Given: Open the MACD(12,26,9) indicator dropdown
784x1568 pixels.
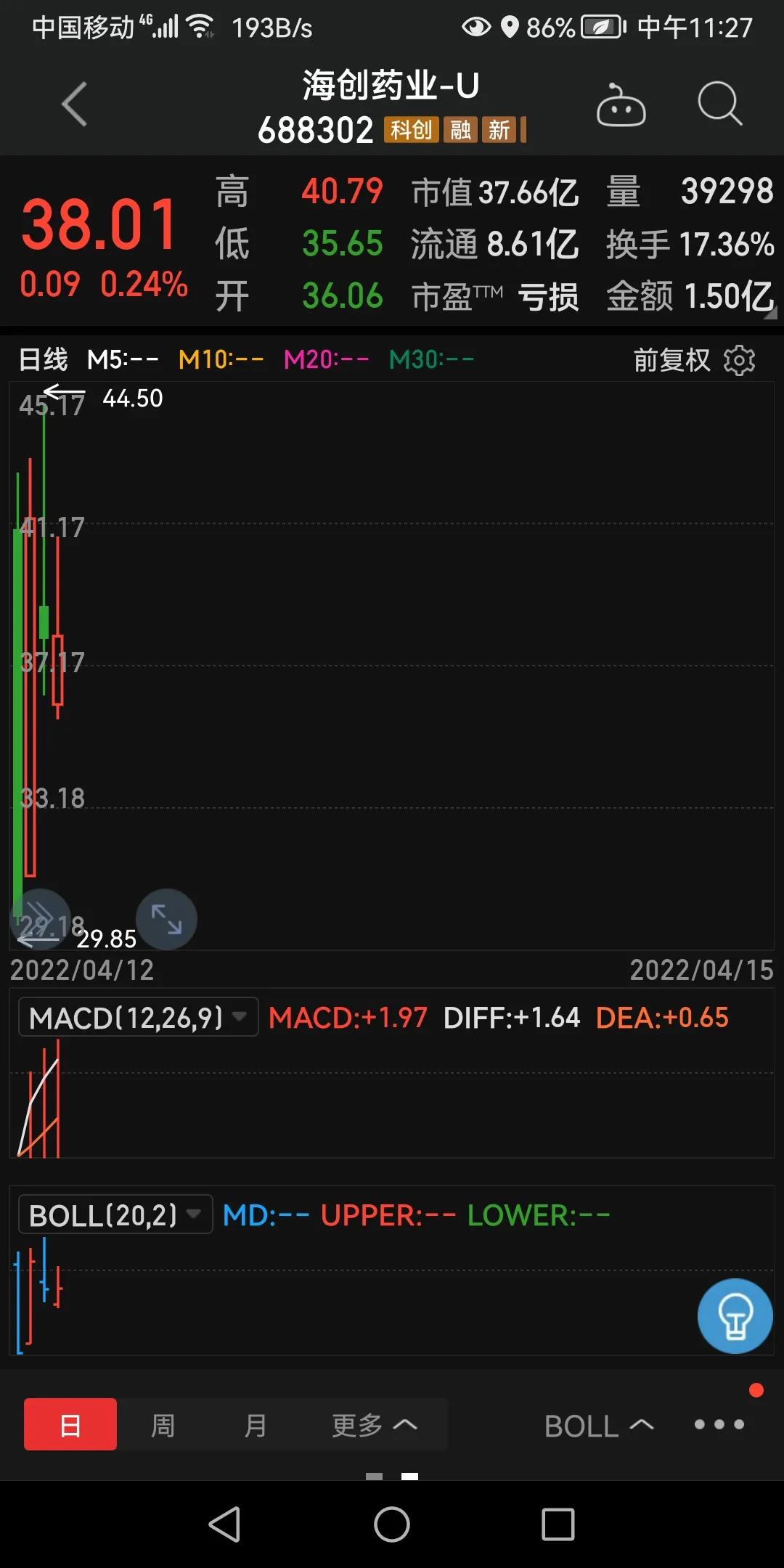Looking at the screenshot, I should click(x=138, y=1018).
